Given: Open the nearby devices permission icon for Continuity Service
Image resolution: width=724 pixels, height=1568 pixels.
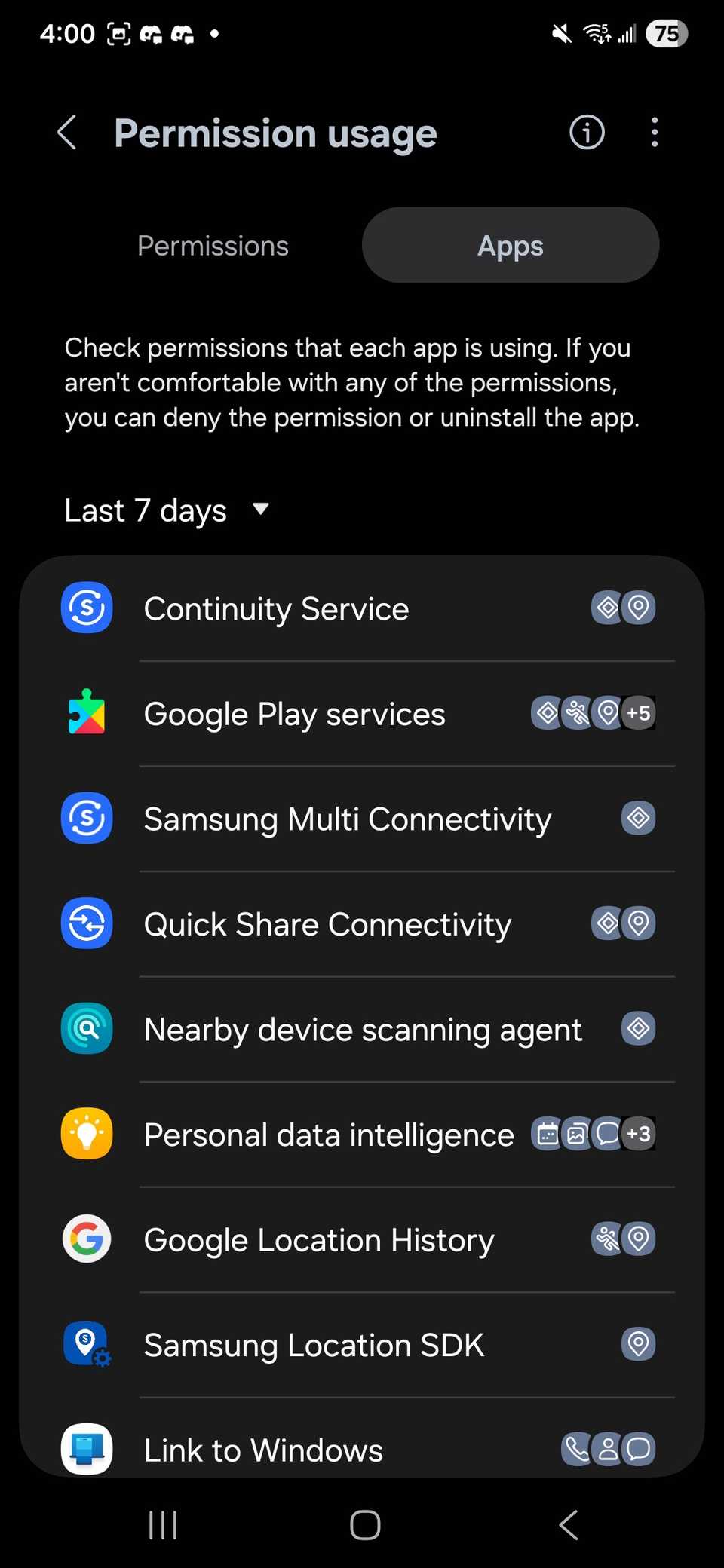Looking at the screenshot, I should coord(609,608).
